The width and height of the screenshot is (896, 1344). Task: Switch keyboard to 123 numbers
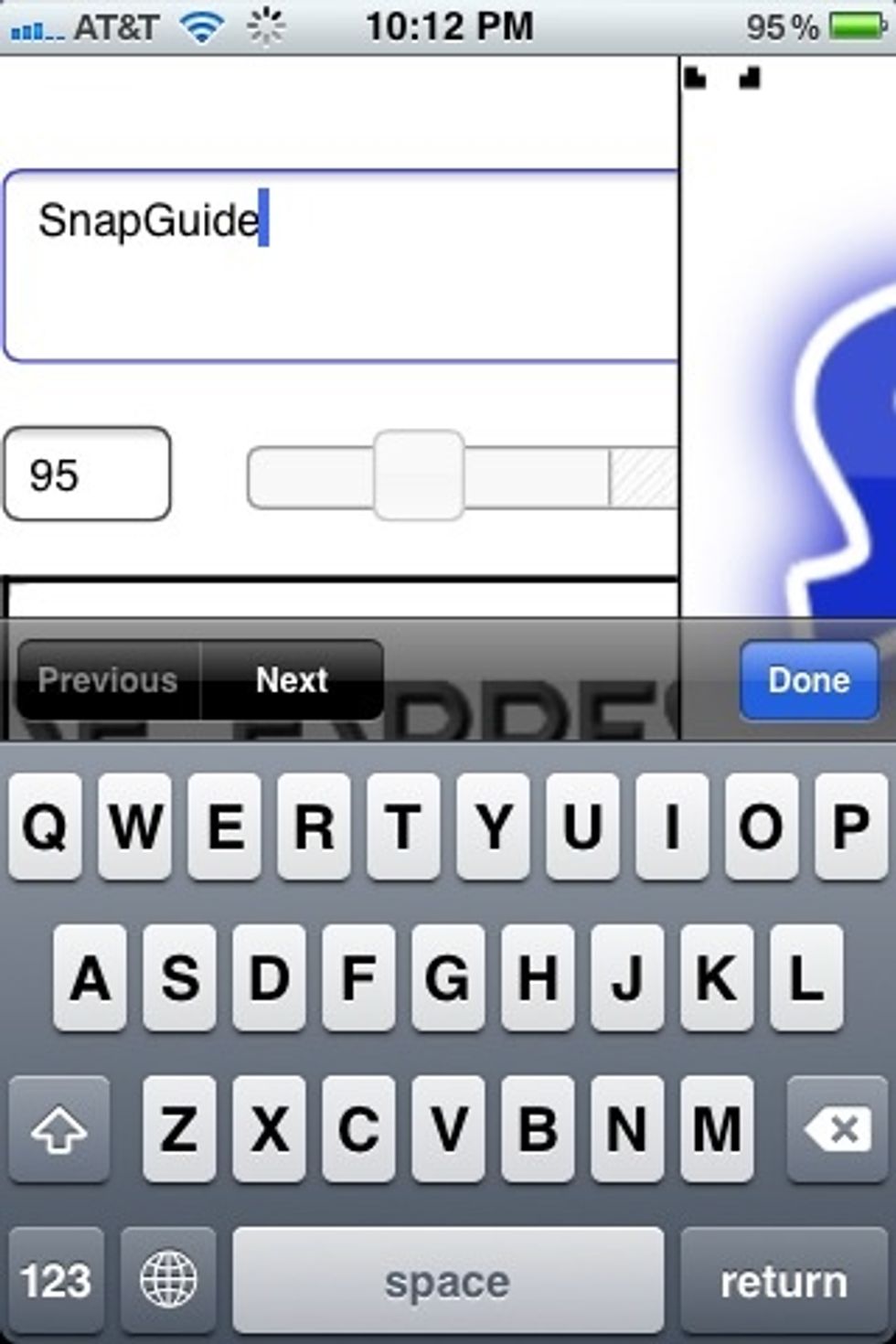click(x=57, y=1280)
